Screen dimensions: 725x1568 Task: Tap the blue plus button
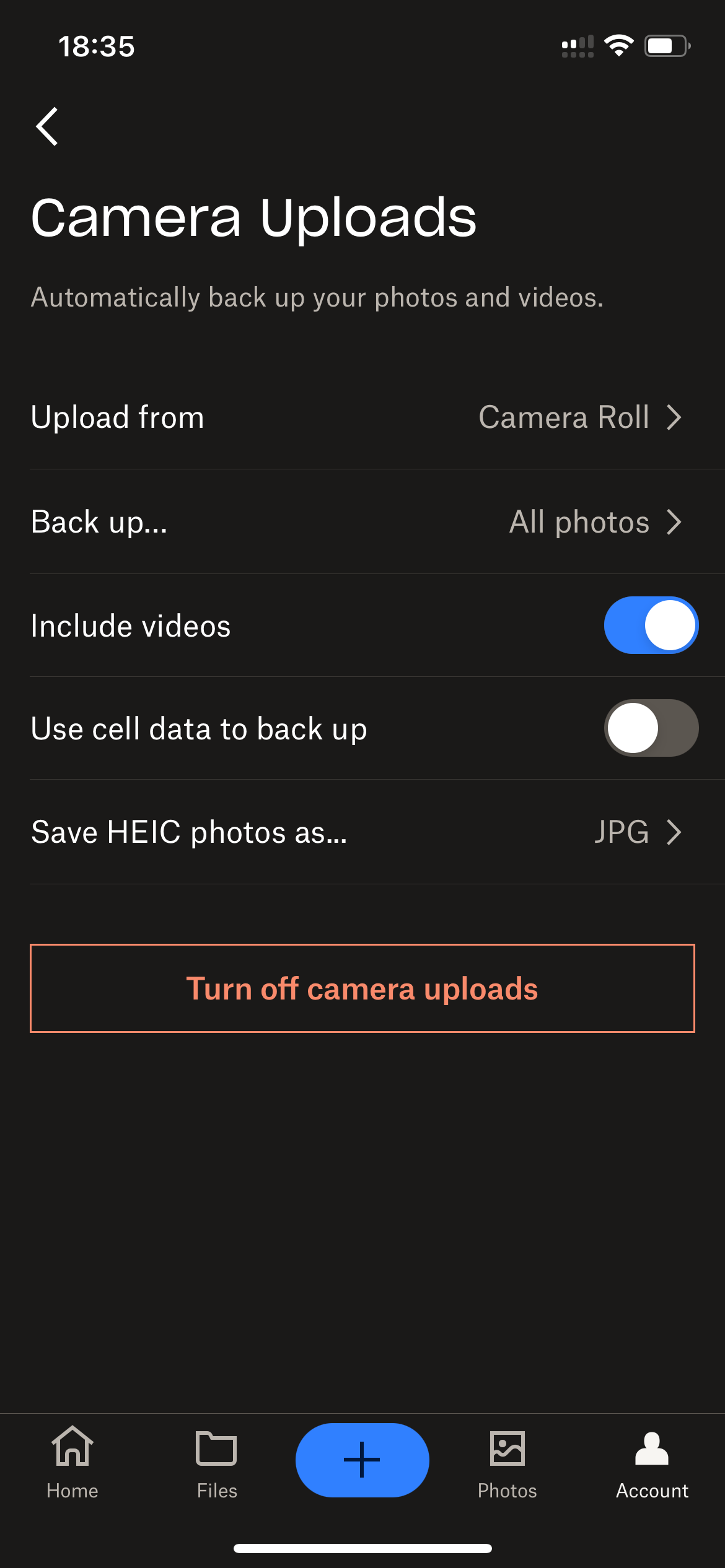click(362, 1460)
